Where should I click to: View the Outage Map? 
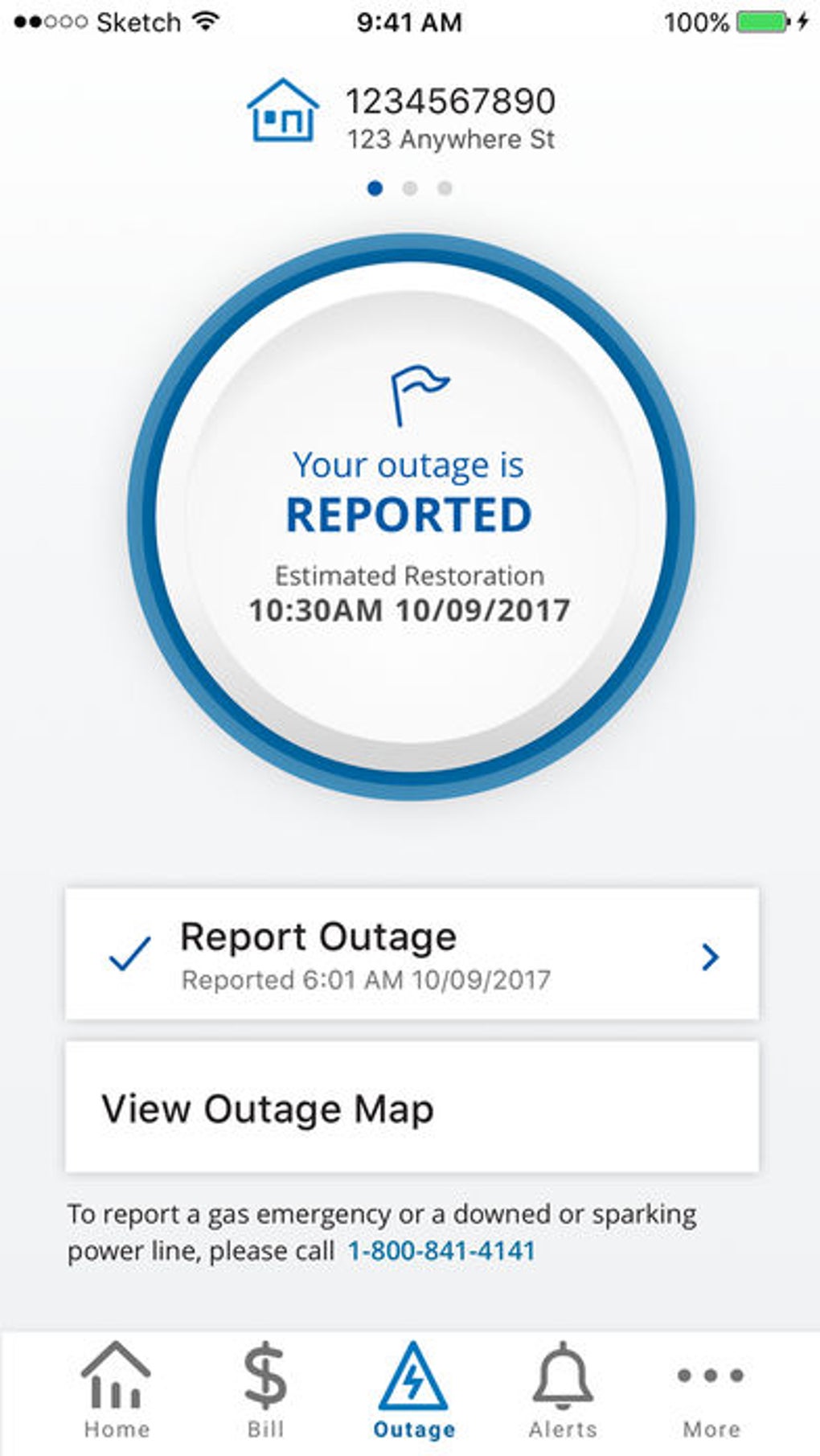coord(411,1108)
